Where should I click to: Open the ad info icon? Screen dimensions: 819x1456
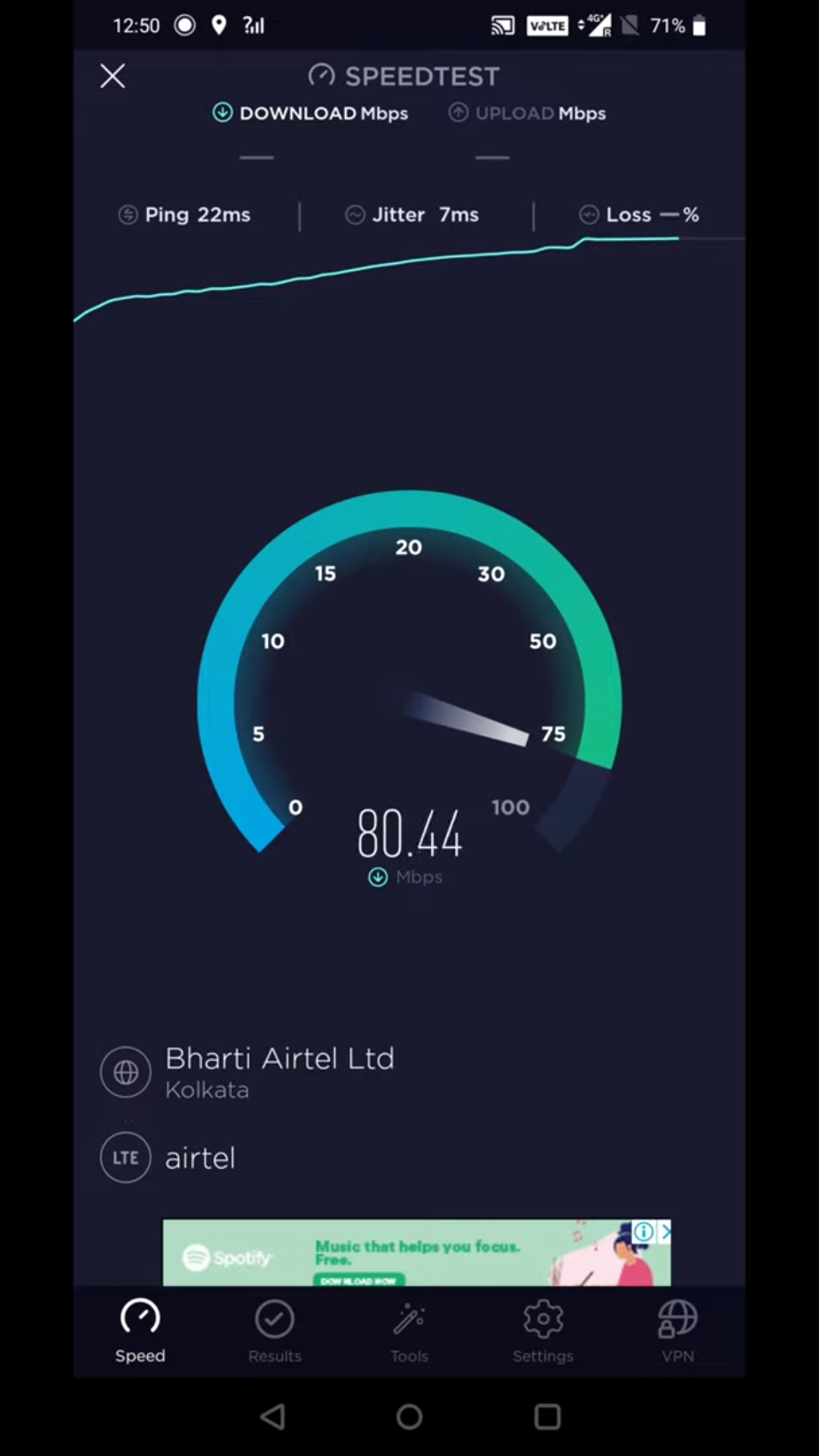click(643, 1232)
